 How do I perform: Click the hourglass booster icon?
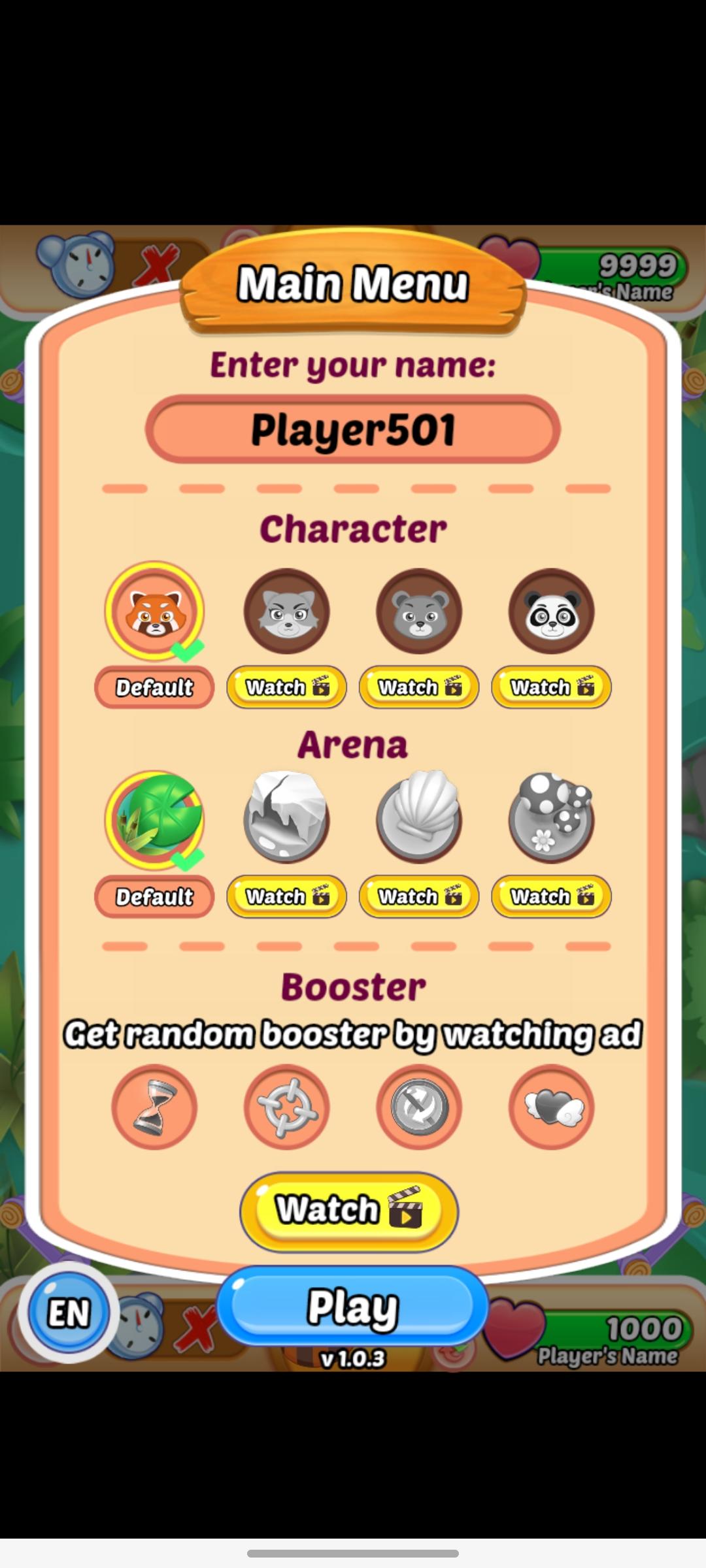pos(155,1107)
